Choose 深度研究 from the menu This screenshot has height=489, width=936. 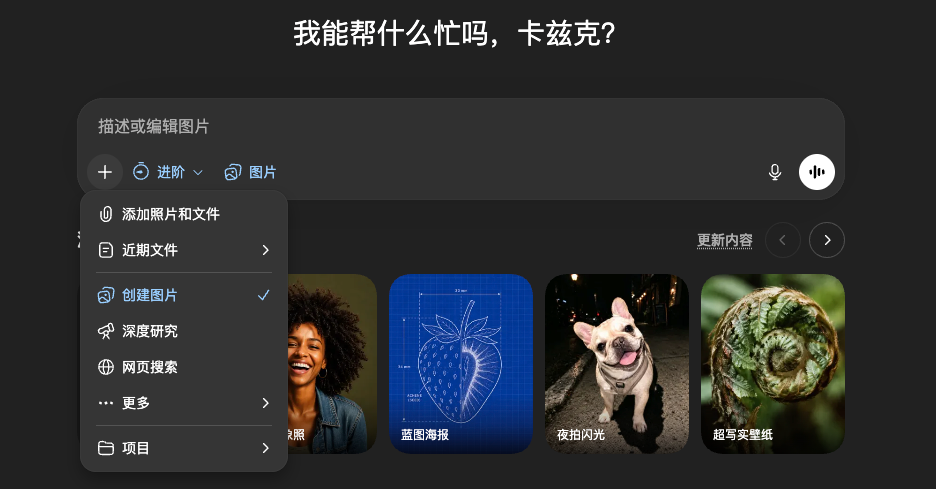tap(150, 331)
